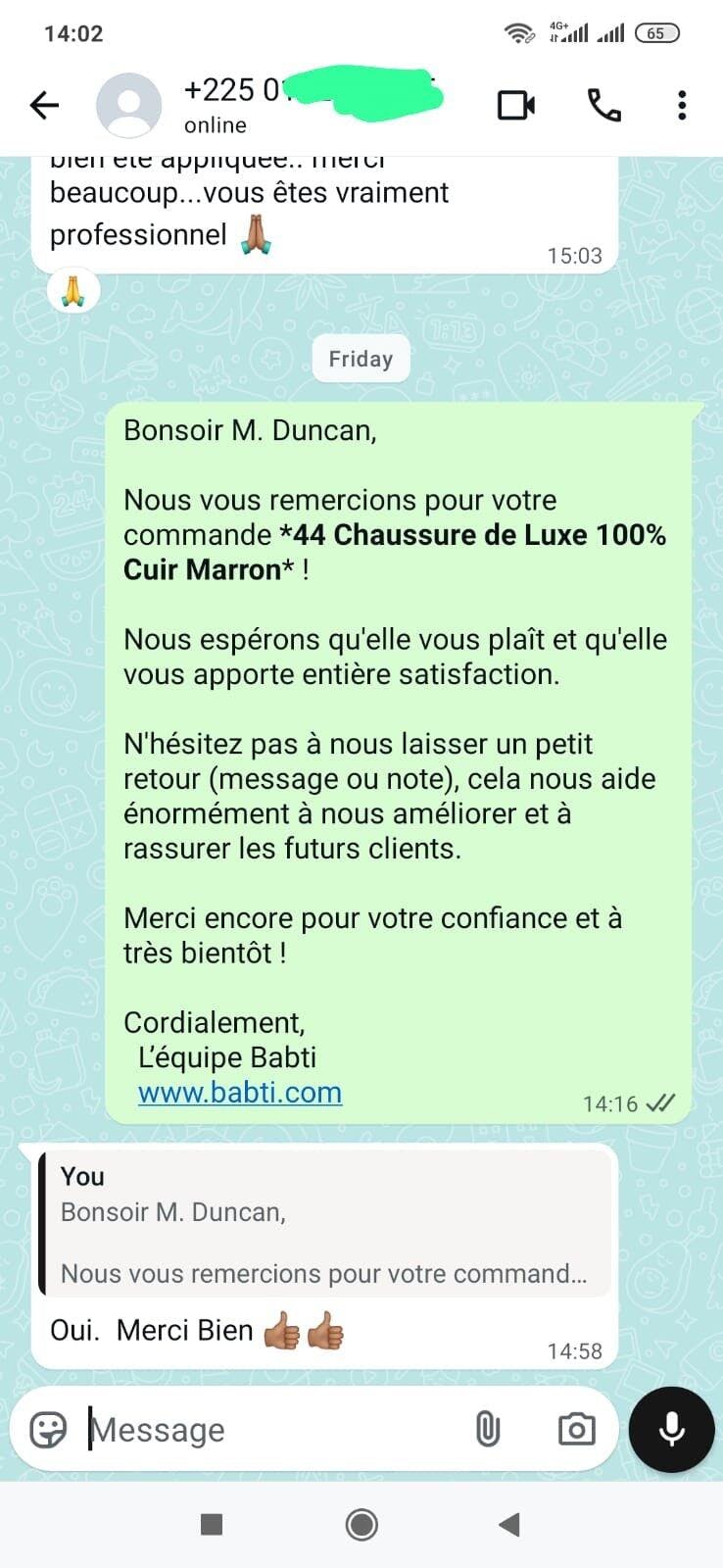Focus the Message text field
Image resolution: width=723 pixels, height=1568 pixels.
[x=265, y=1430]
